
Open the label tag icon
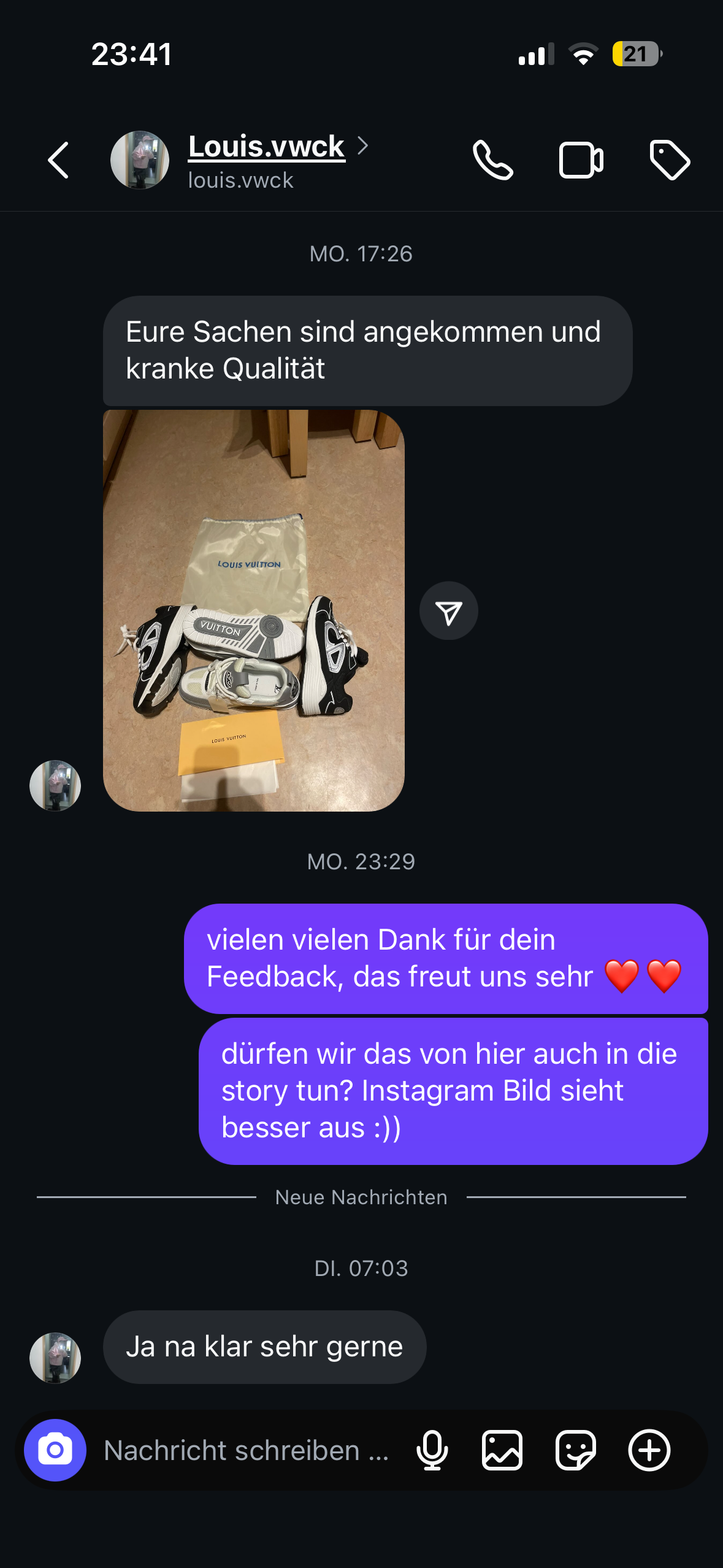pos(670,161)
